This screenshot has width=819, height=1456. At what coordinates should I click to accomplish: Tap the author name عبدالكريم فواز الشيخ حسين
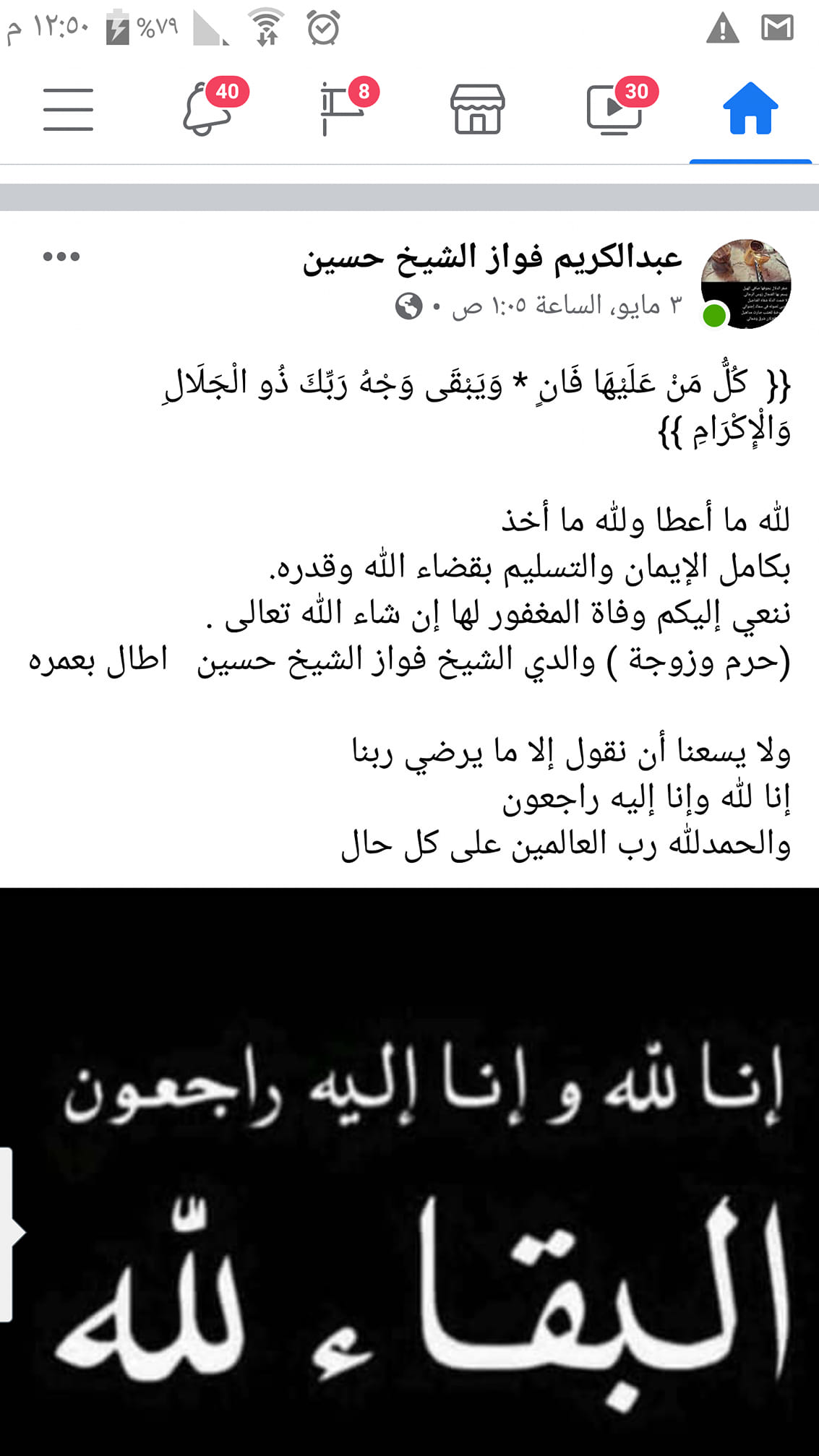493,259
